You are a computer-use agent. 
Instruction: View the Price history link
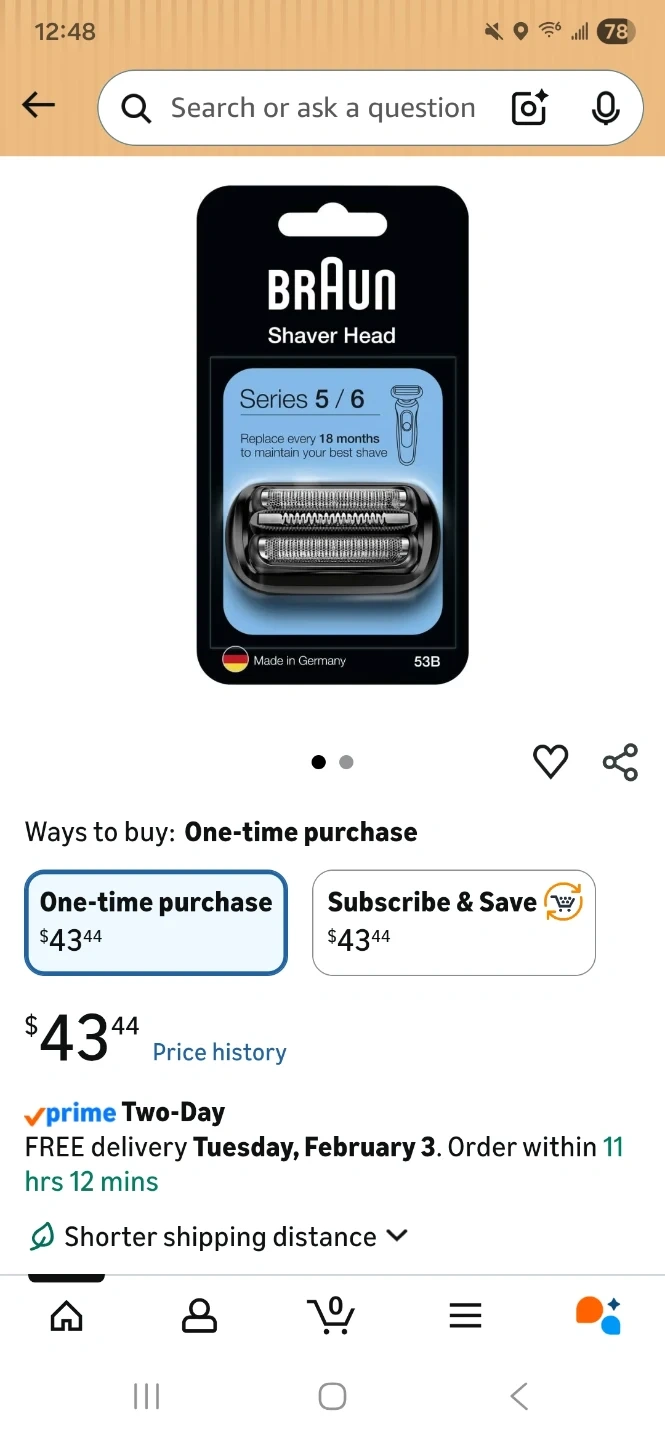[219, 1052]
